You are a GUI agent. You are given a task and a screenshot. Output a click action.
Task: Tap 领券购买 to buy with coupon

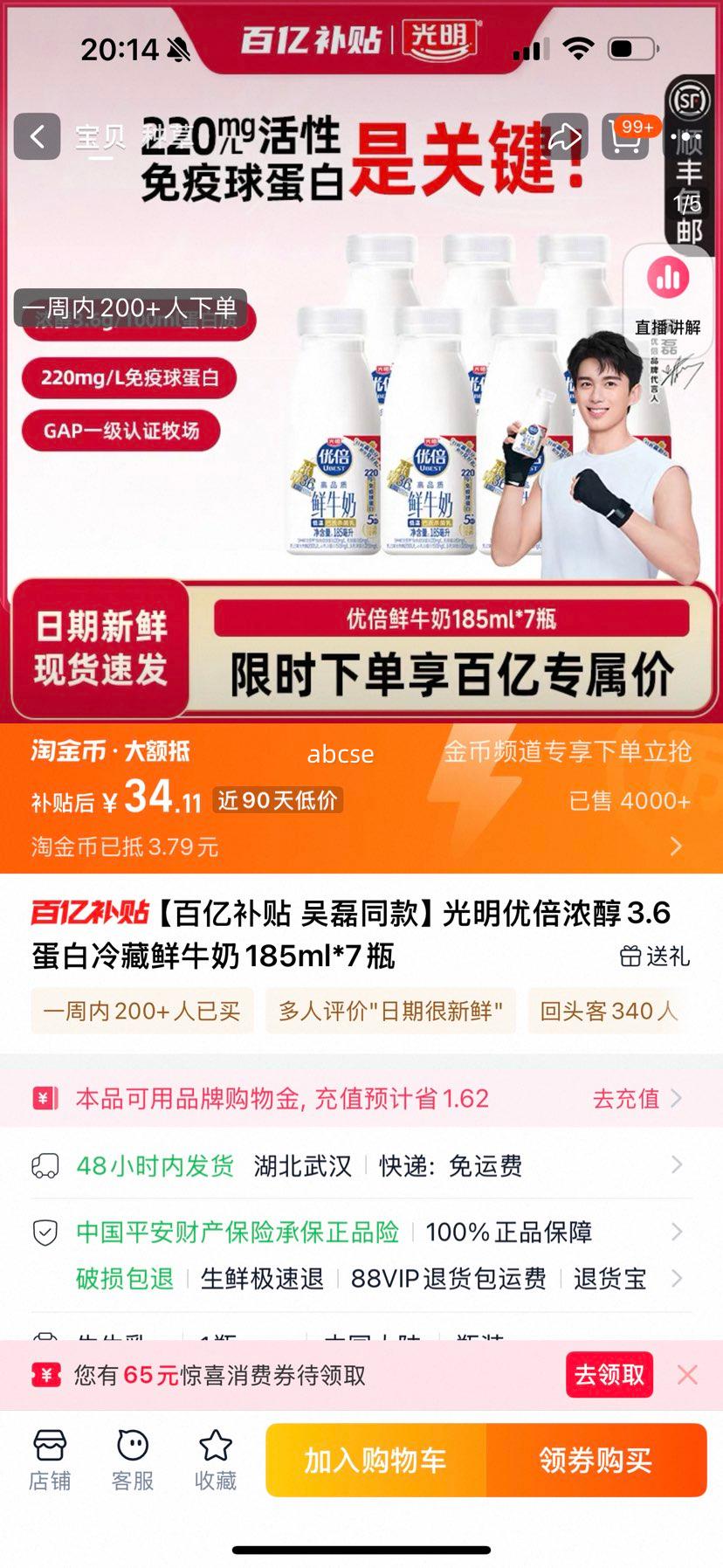click(596, 1460)
